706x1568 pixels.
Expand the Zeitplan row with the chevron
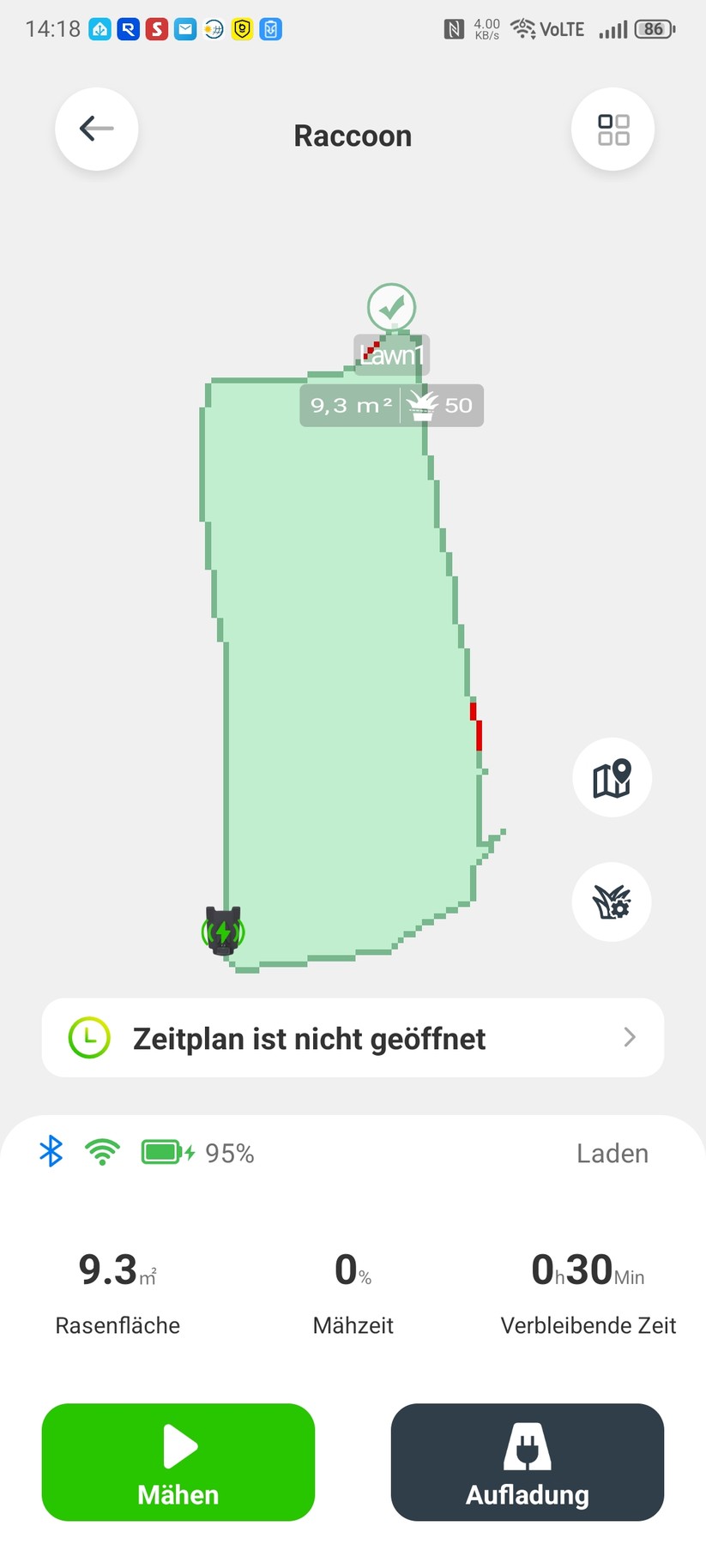[630, 1037]
